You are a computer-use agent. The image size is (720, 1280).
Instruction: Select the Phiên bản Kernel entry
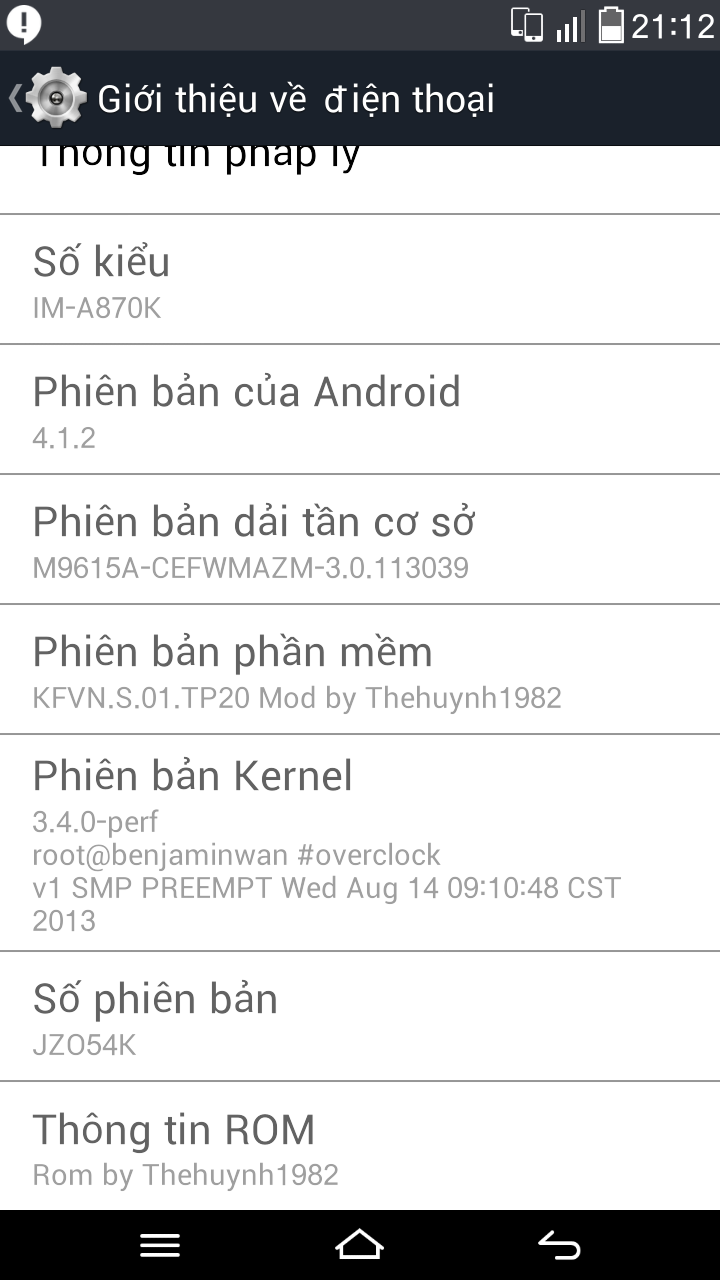[x=360, y=842]
